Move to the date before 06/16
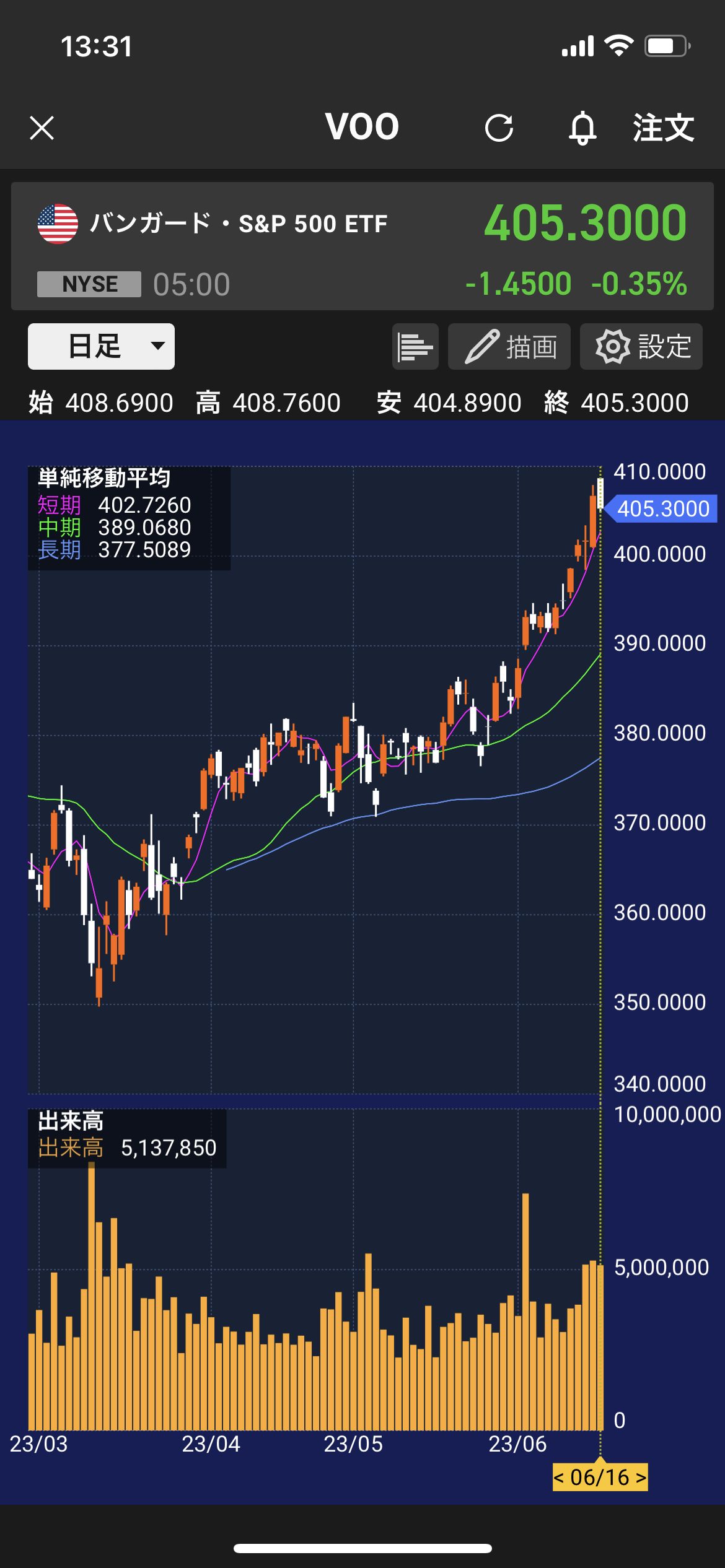Image resolution: width=725 pixels, height=1568 pixels. pyautogui.click(x=559, y=1478)
